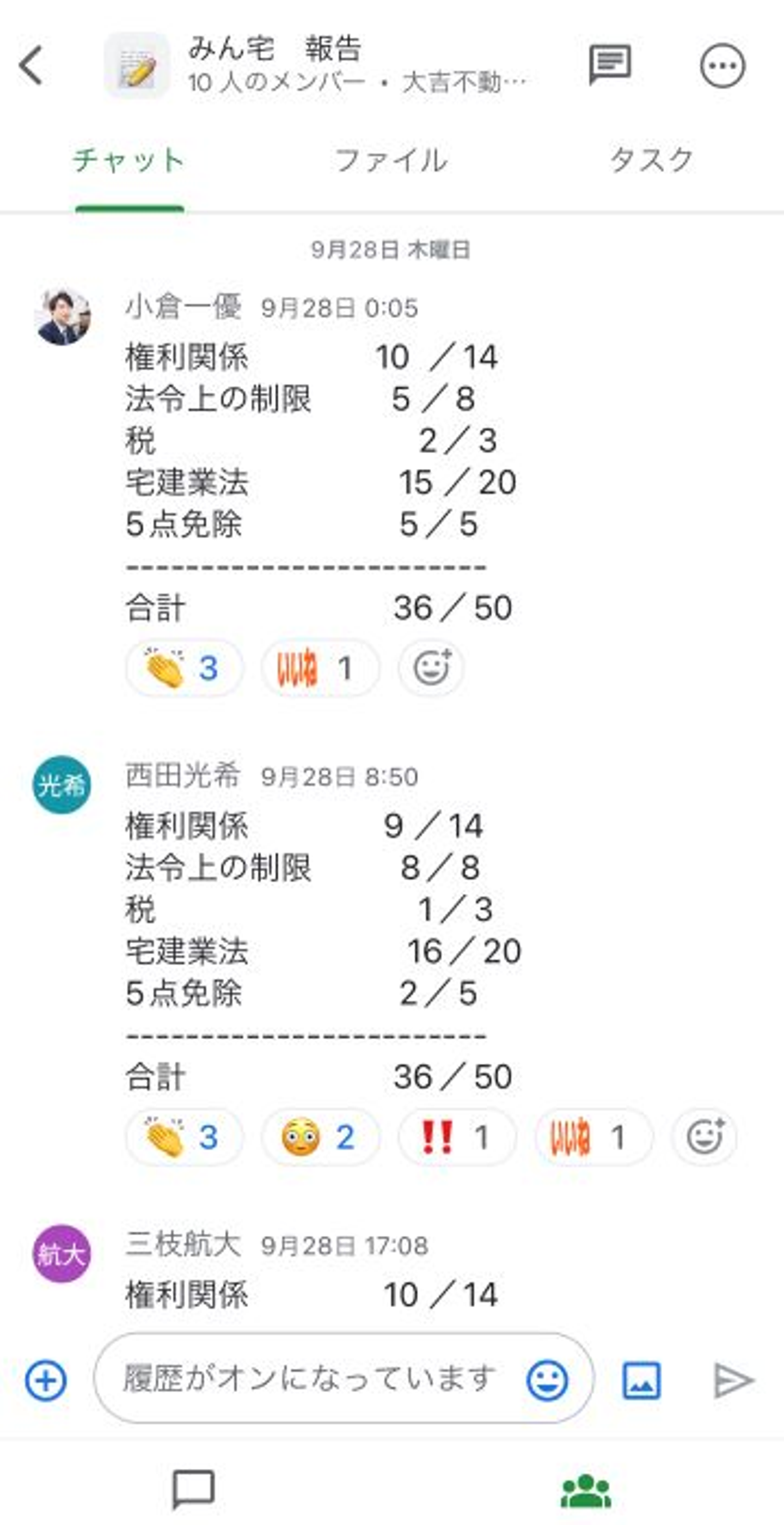Viewport: 784px width, 1525px height.
Task: Open the plus attachment menu
Action: pyautogui.click(x=46, y=1381)
